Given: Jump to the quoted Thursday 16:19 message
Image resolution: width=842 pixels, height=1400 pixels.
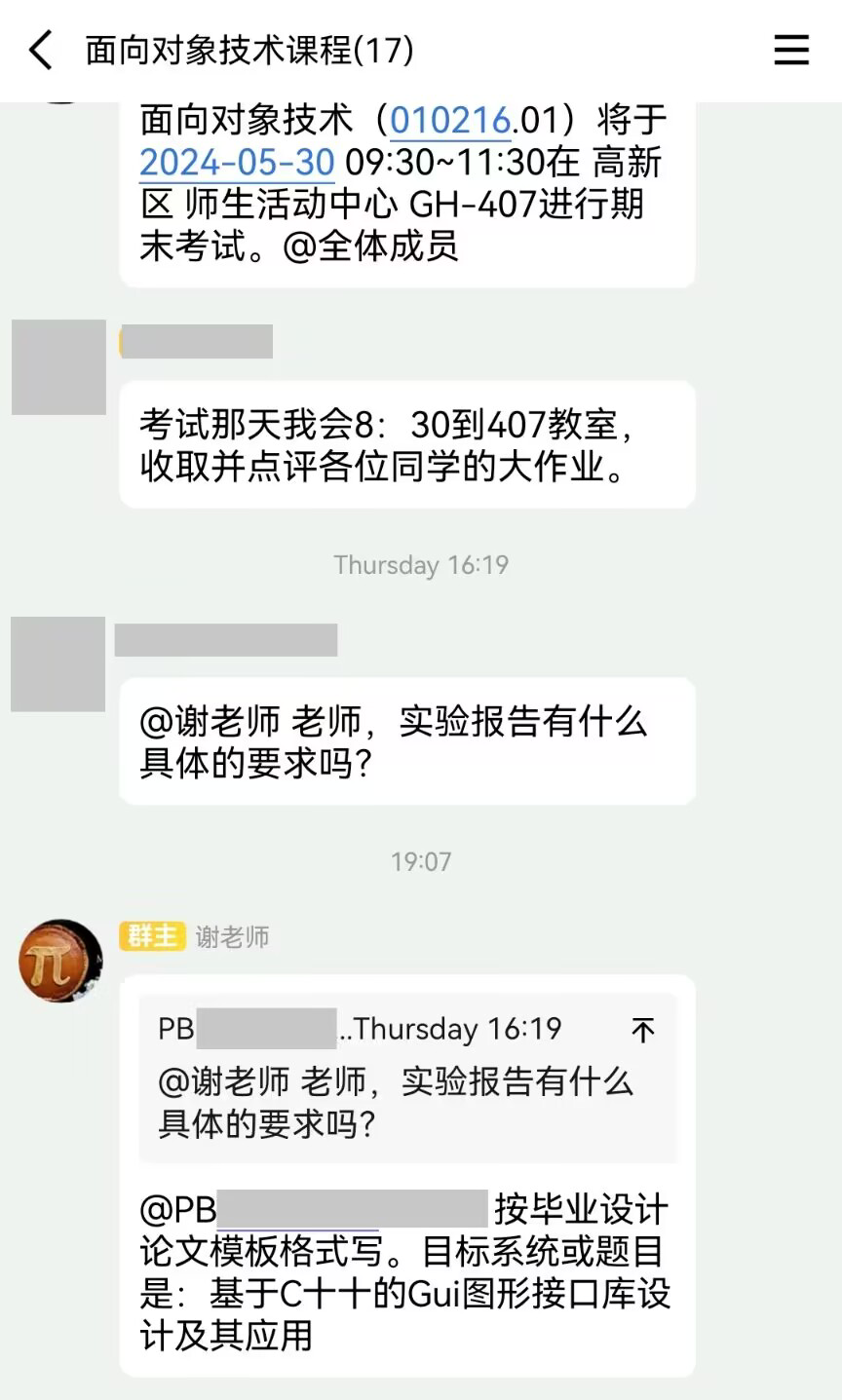Looking at the screenshot, I should (642, 1030).
